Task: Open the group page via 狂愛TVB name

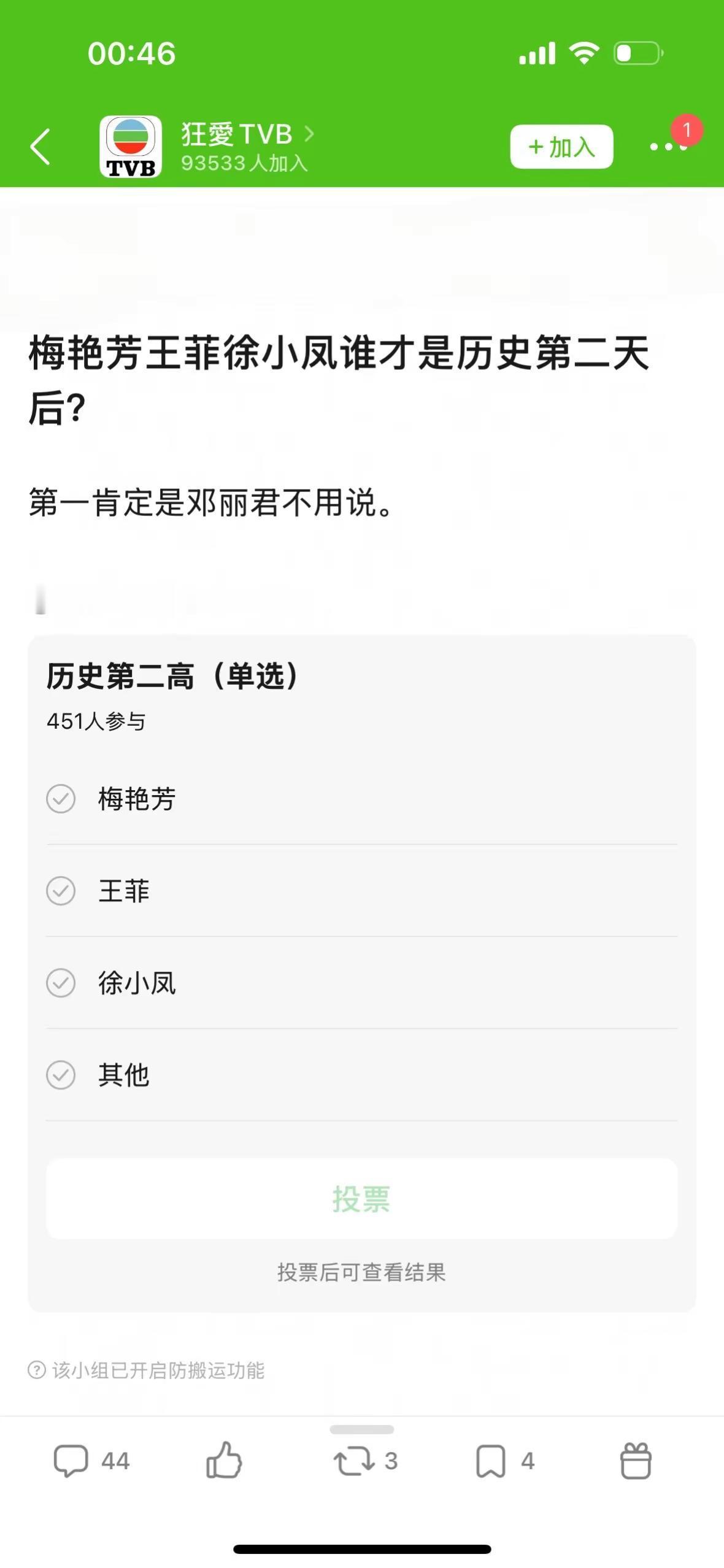Action: point(236,132)
